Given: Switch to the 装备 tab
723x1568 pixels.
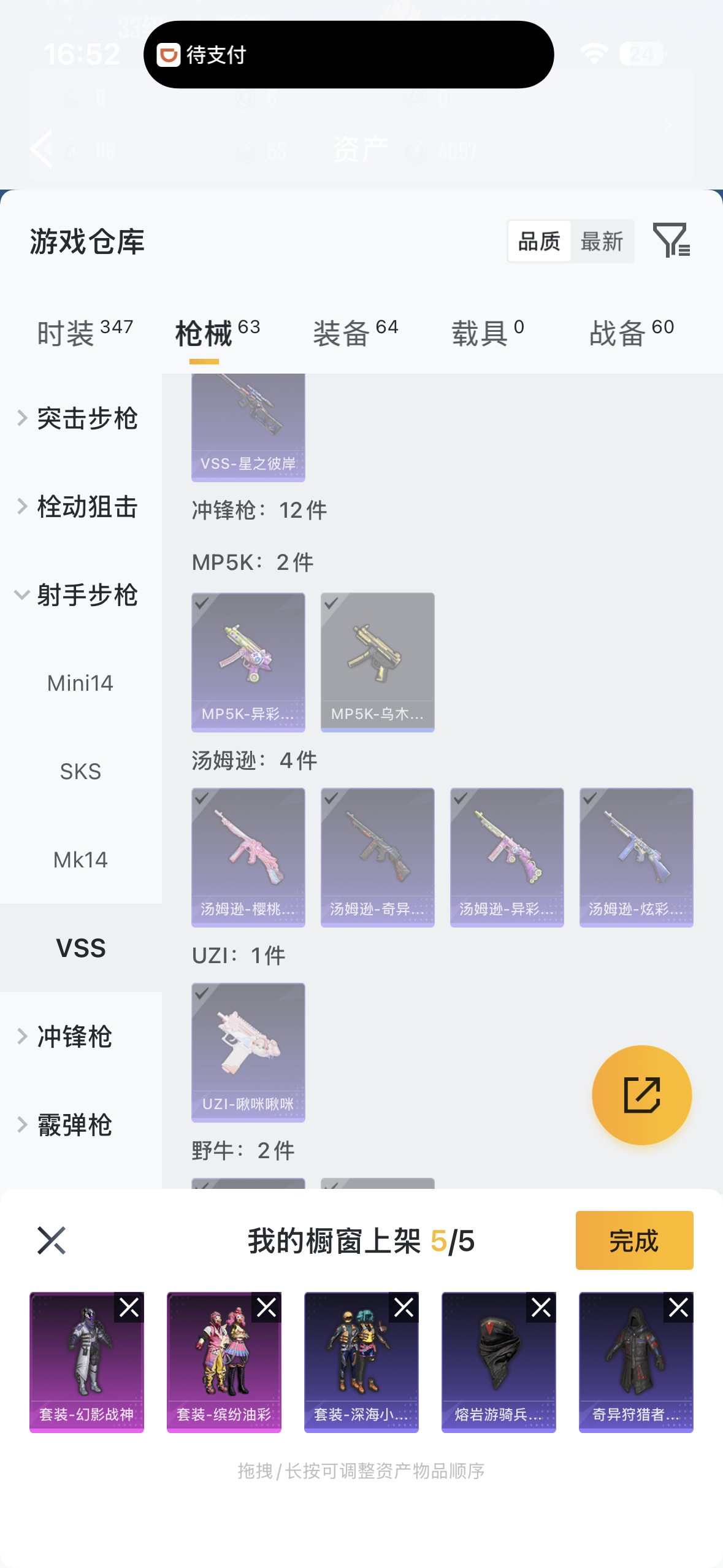Looking at the screenshot, I should tap(355, 333).
